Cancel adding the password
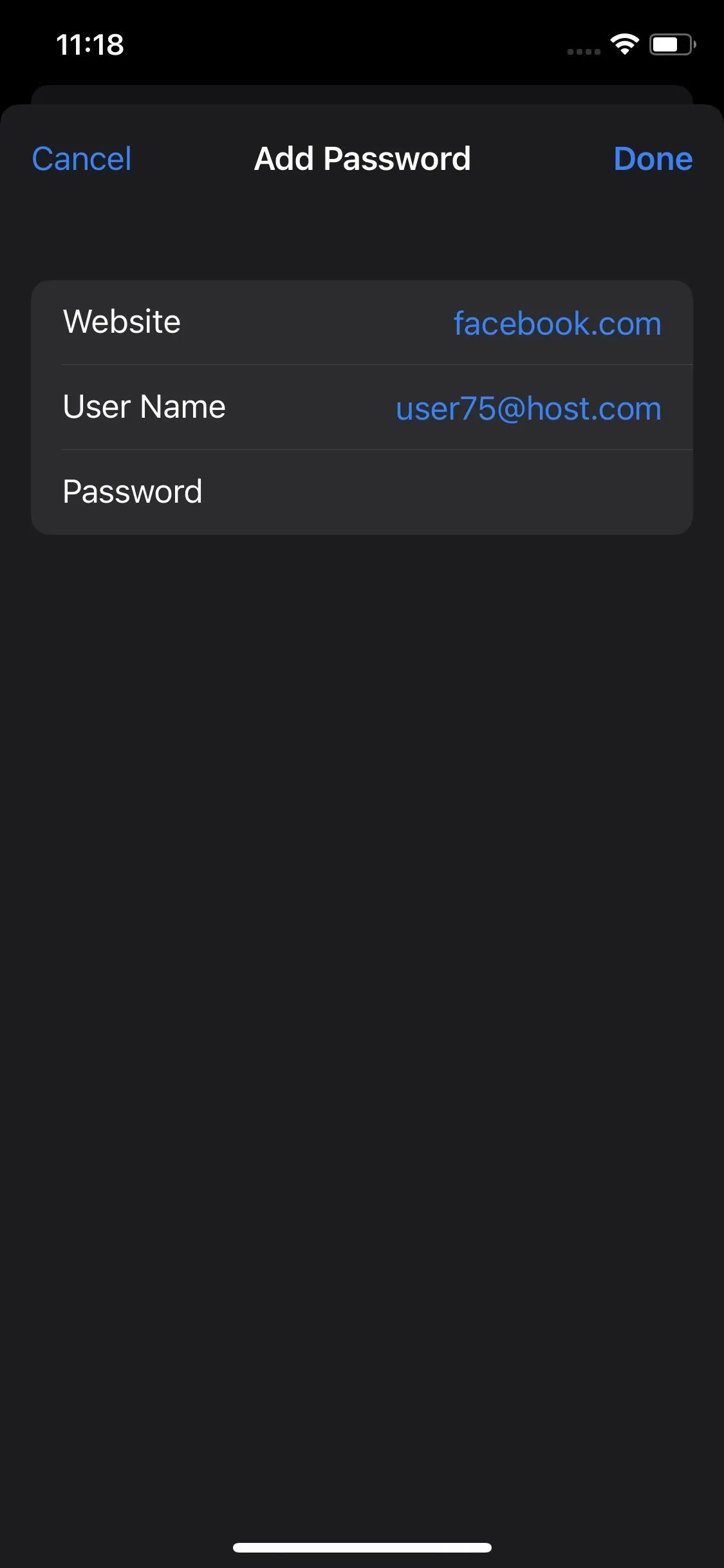This screenshot has height=1568, width=724. (x=82, y=159)
